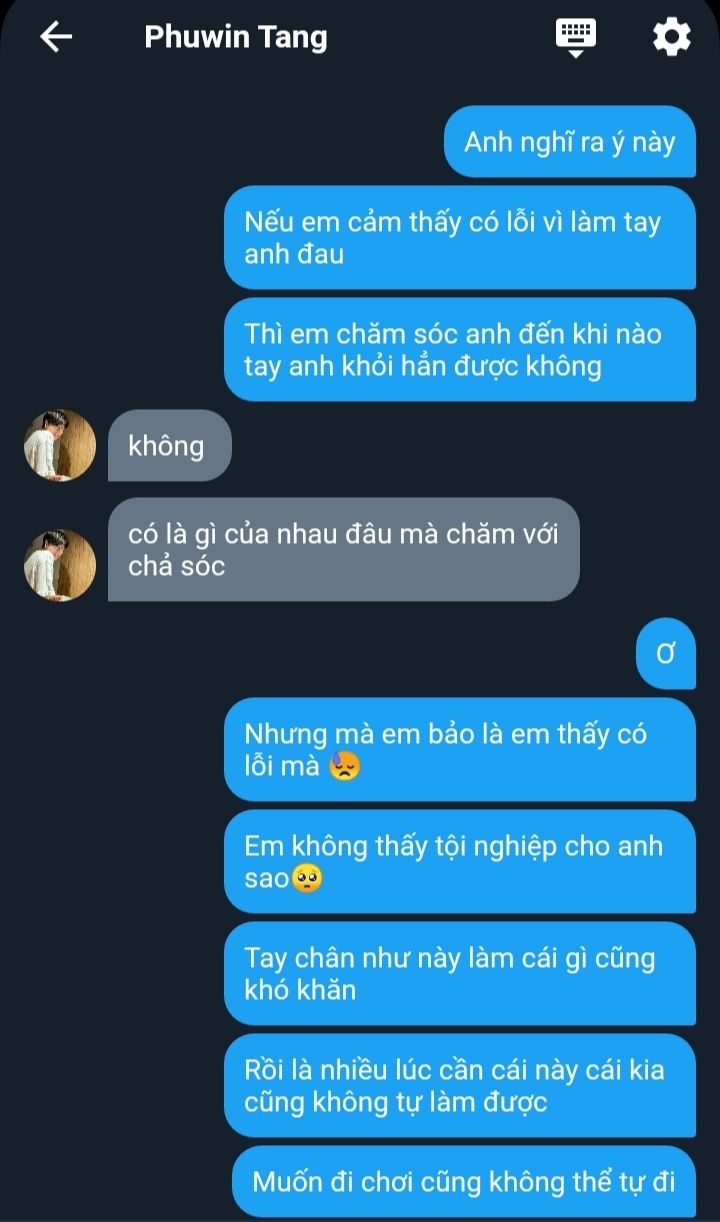Tap Phuwin Tang's avatar beside "không"
720x1222 pixels.
coord(60,445)
